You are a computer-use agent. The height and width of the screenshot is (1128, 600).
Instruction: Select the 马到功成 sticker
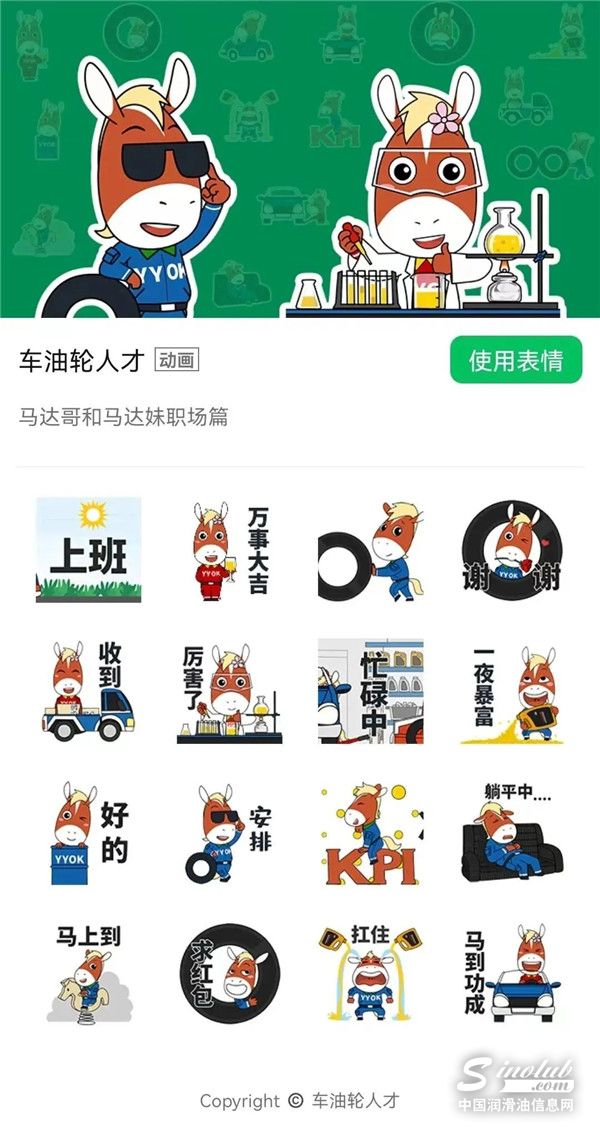coord(511,973)
